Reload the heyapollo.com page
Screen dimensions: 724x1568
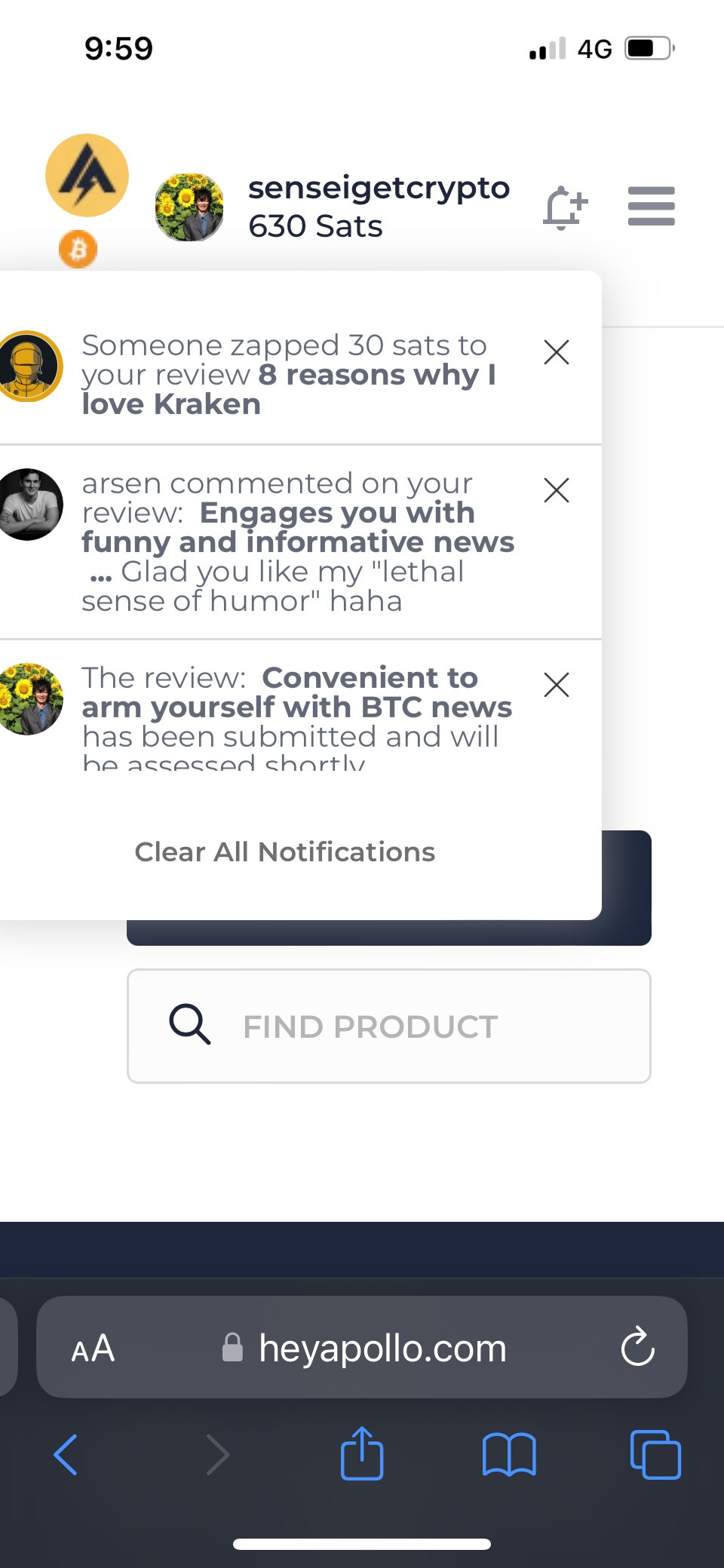[637, 1347]
